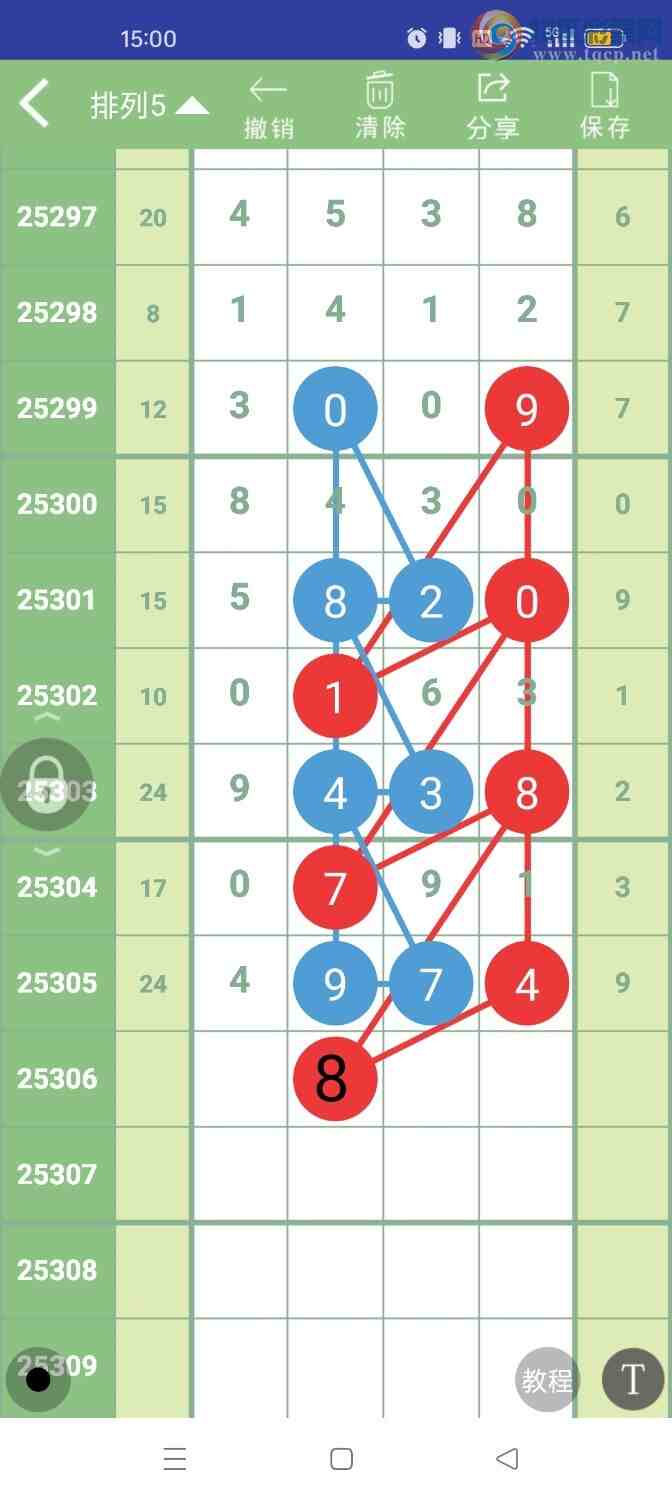
Task: Tap the red circle 7 in row 25304
Action: (335, 887)
